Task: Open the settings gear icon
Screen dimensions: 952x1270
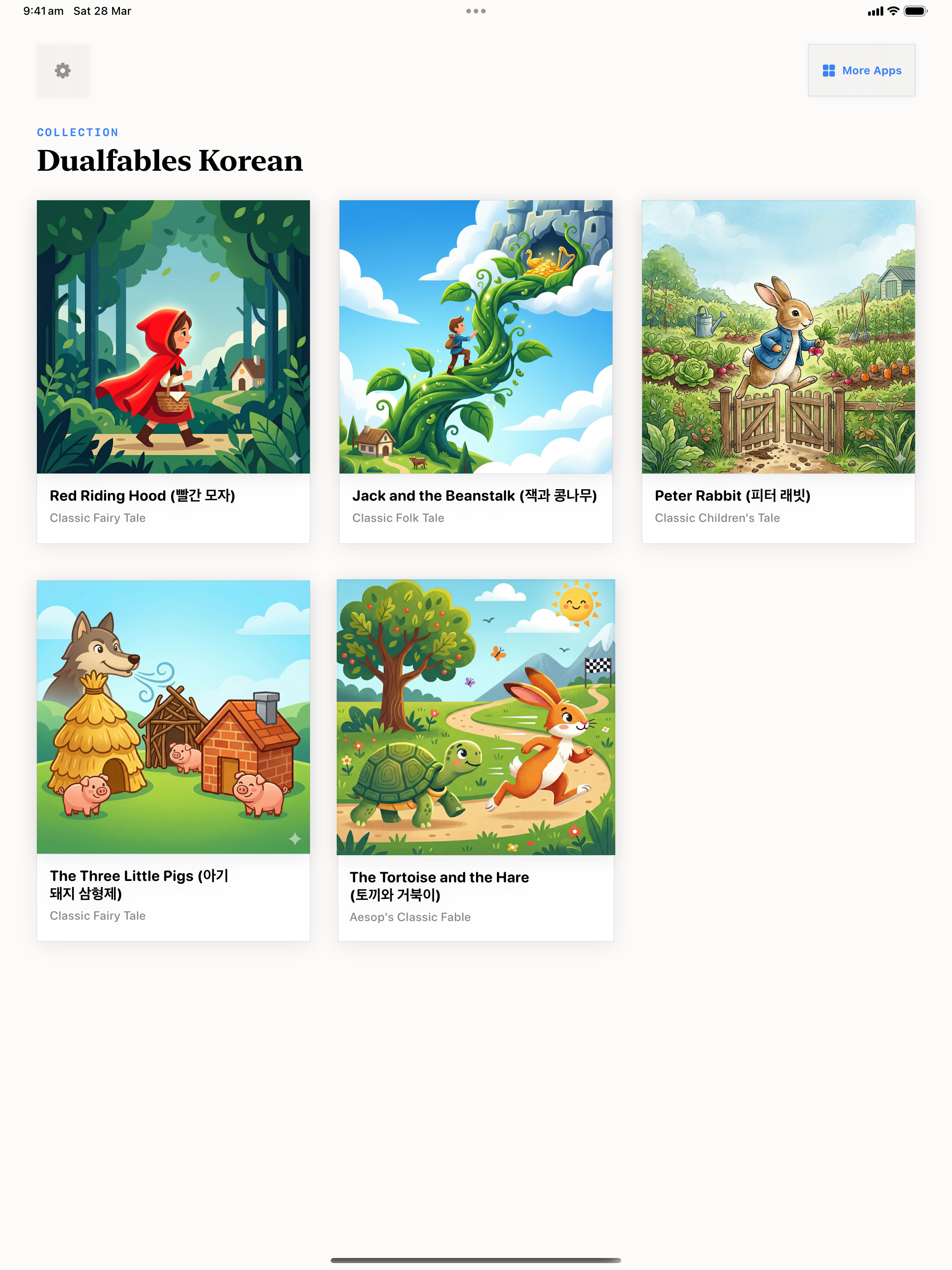Action: [x=63, y=71]
